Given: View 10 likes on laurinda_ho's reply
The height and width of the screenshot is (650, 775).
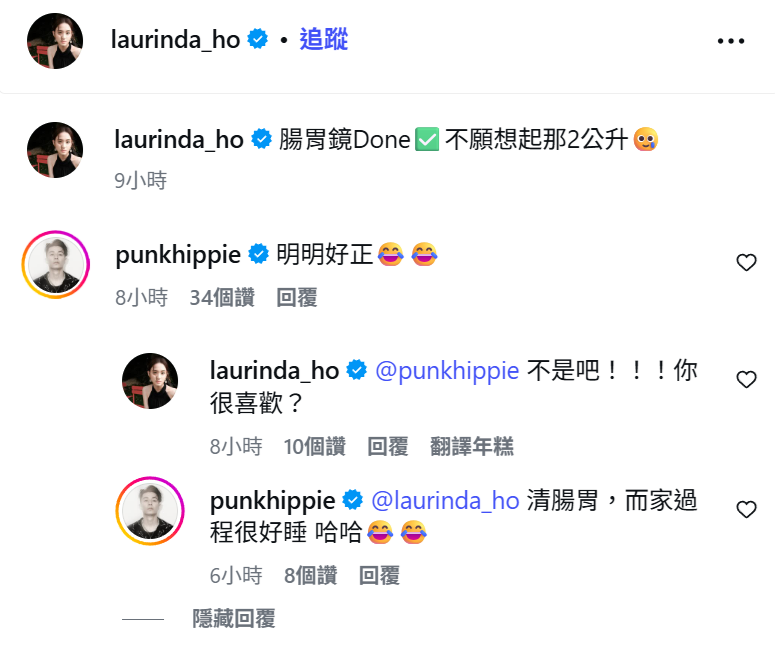Looking at the screenshot, I should [x=314, y=447].
